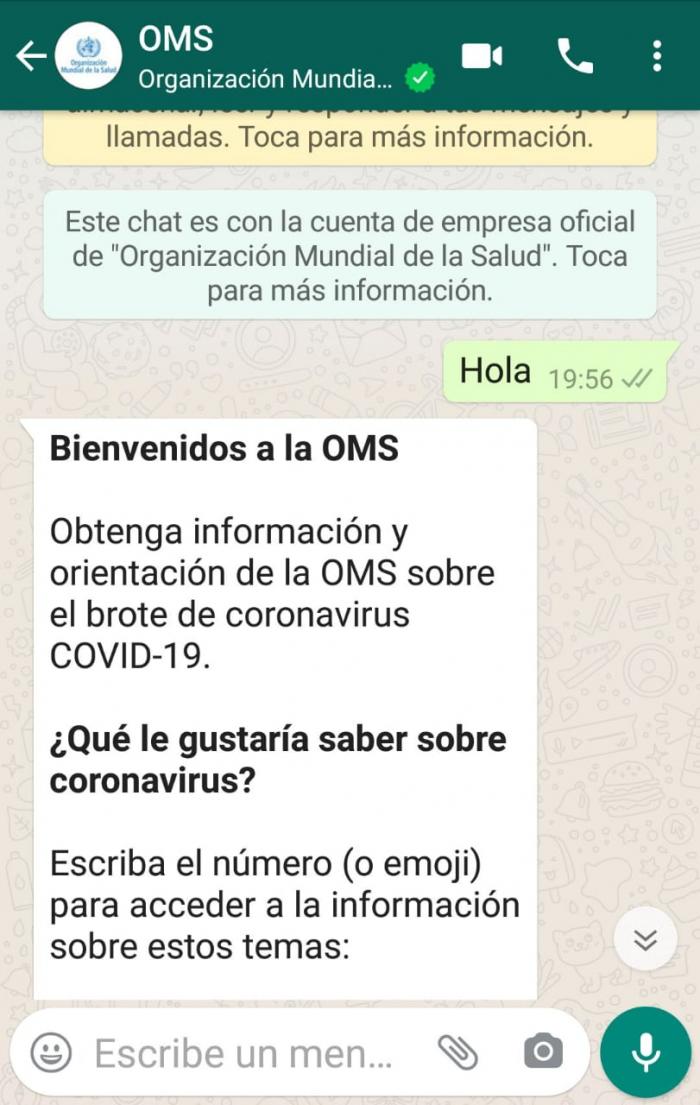Tap the yellow encryption info notice
This screenshot has height=1105, width=700.
click(350, 137)
